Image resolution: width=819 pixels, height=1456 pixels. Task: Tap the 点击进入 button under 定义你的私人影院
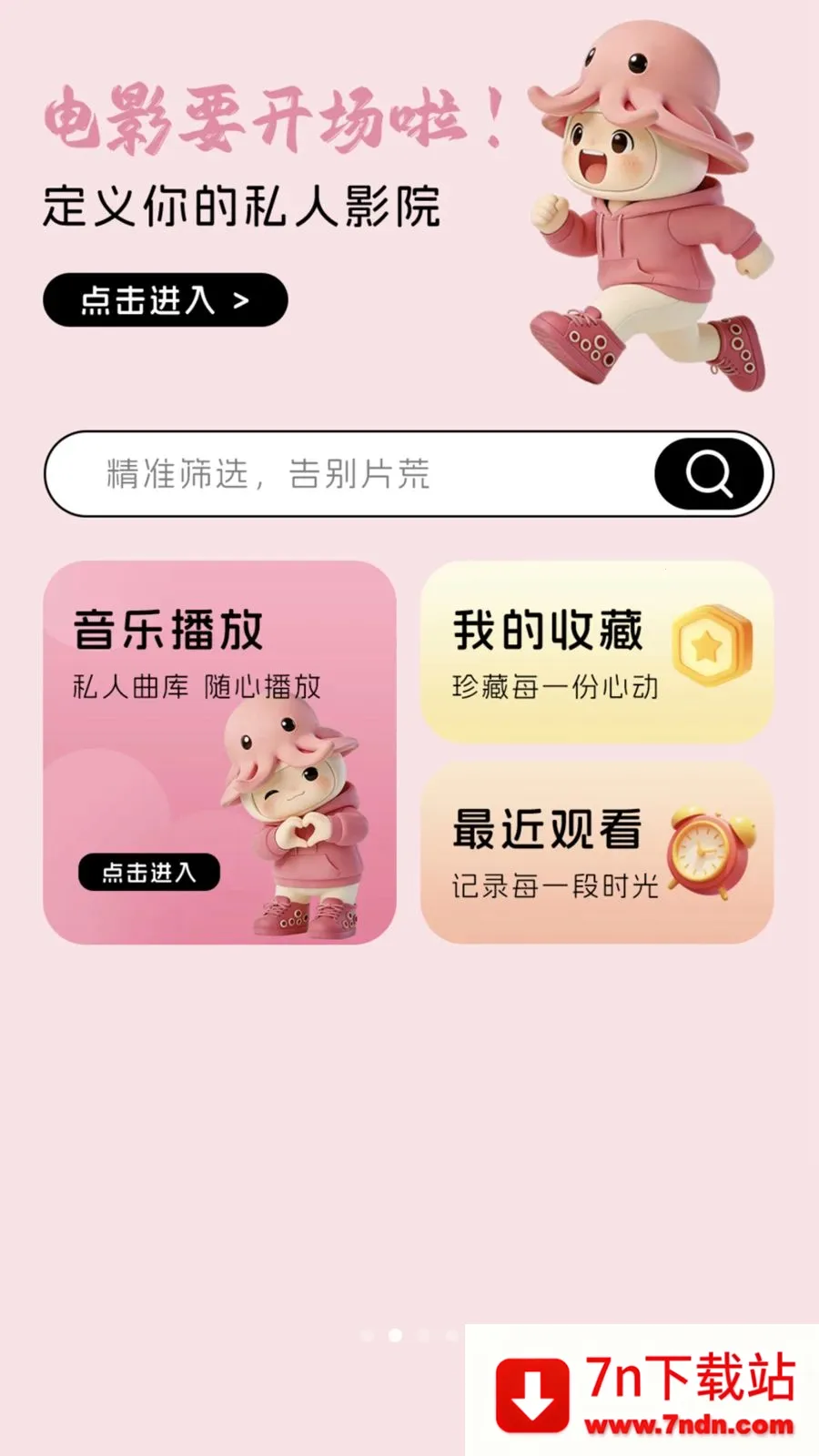(x=165, y=300)
